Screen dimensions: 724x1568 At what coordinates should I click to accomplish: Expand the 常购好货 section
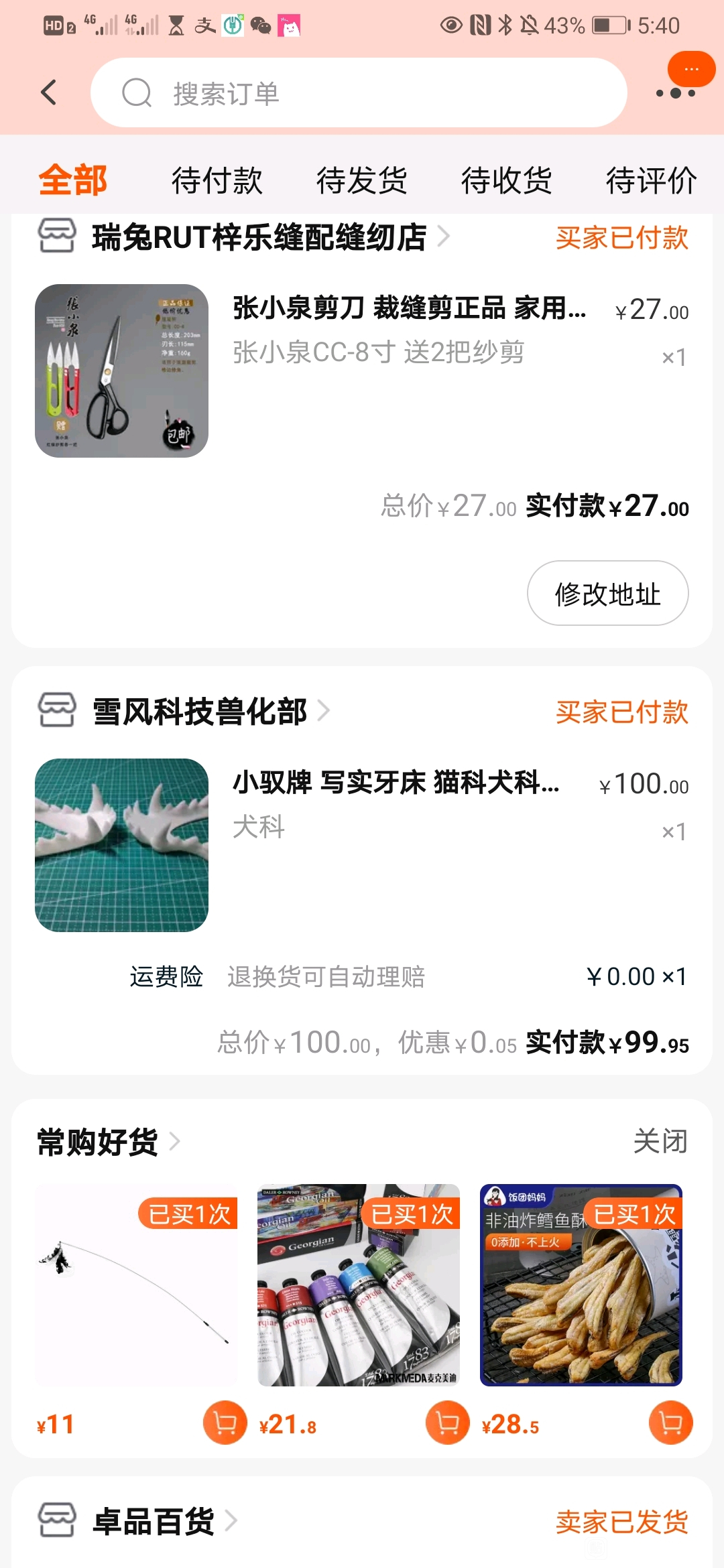tap(109, 1142)
